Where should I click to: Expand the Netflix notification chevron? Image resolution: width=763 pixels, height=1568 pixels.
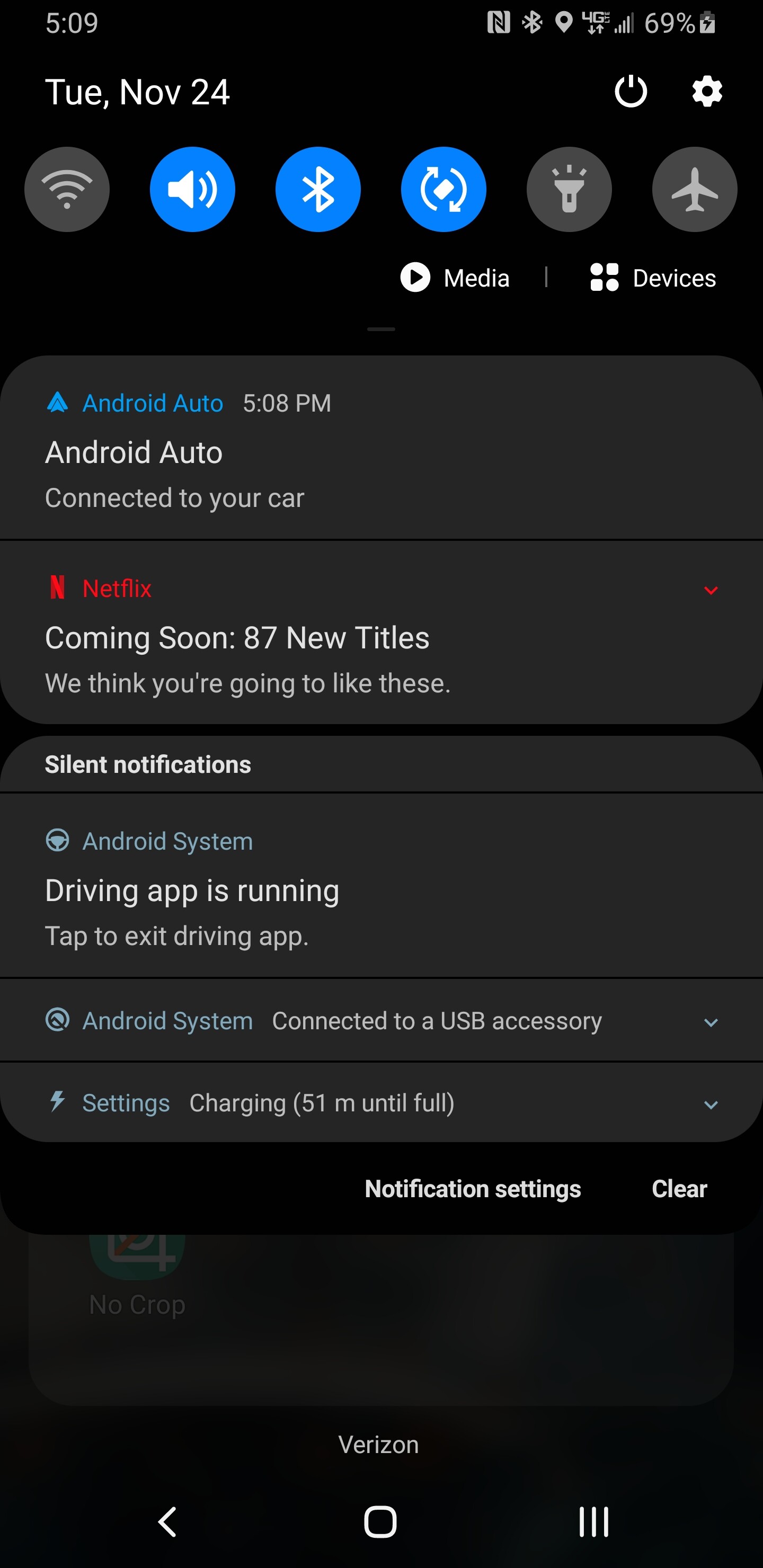coord(711,590)
